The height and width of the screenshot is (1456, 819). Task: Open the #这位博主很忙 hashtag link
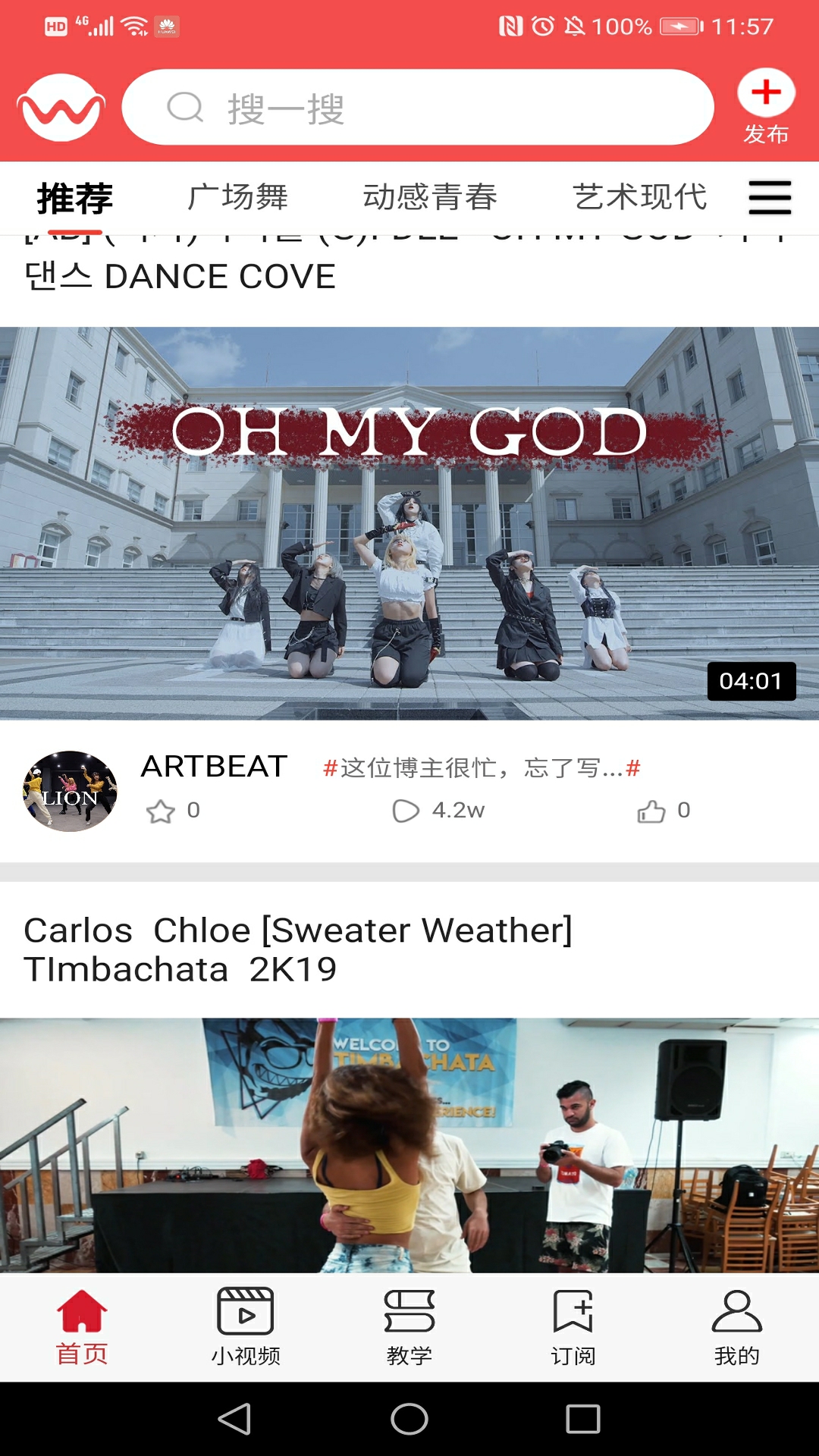(482, 768)
